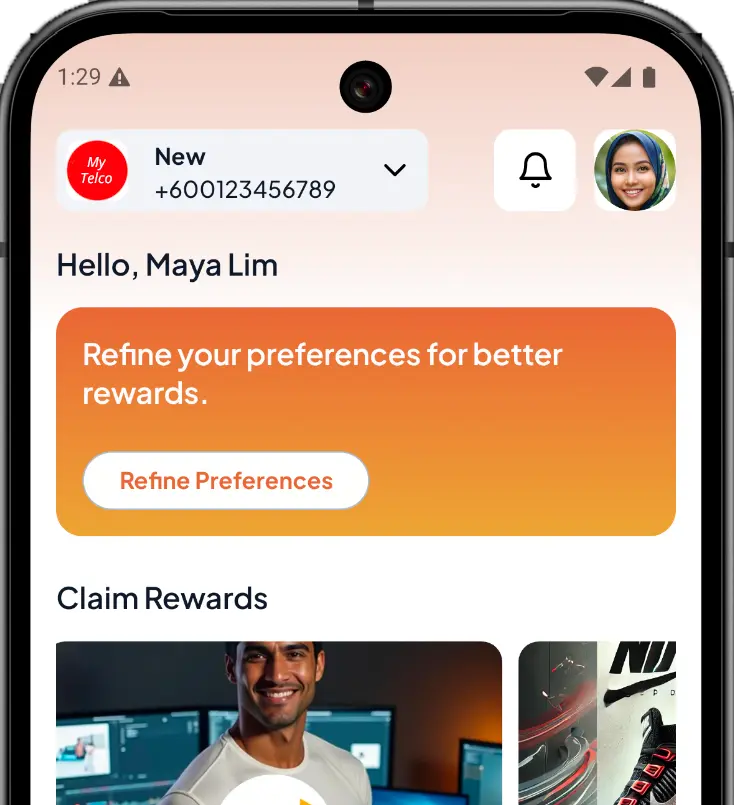Open the notifications bell
734x805 pixels.
535,171
